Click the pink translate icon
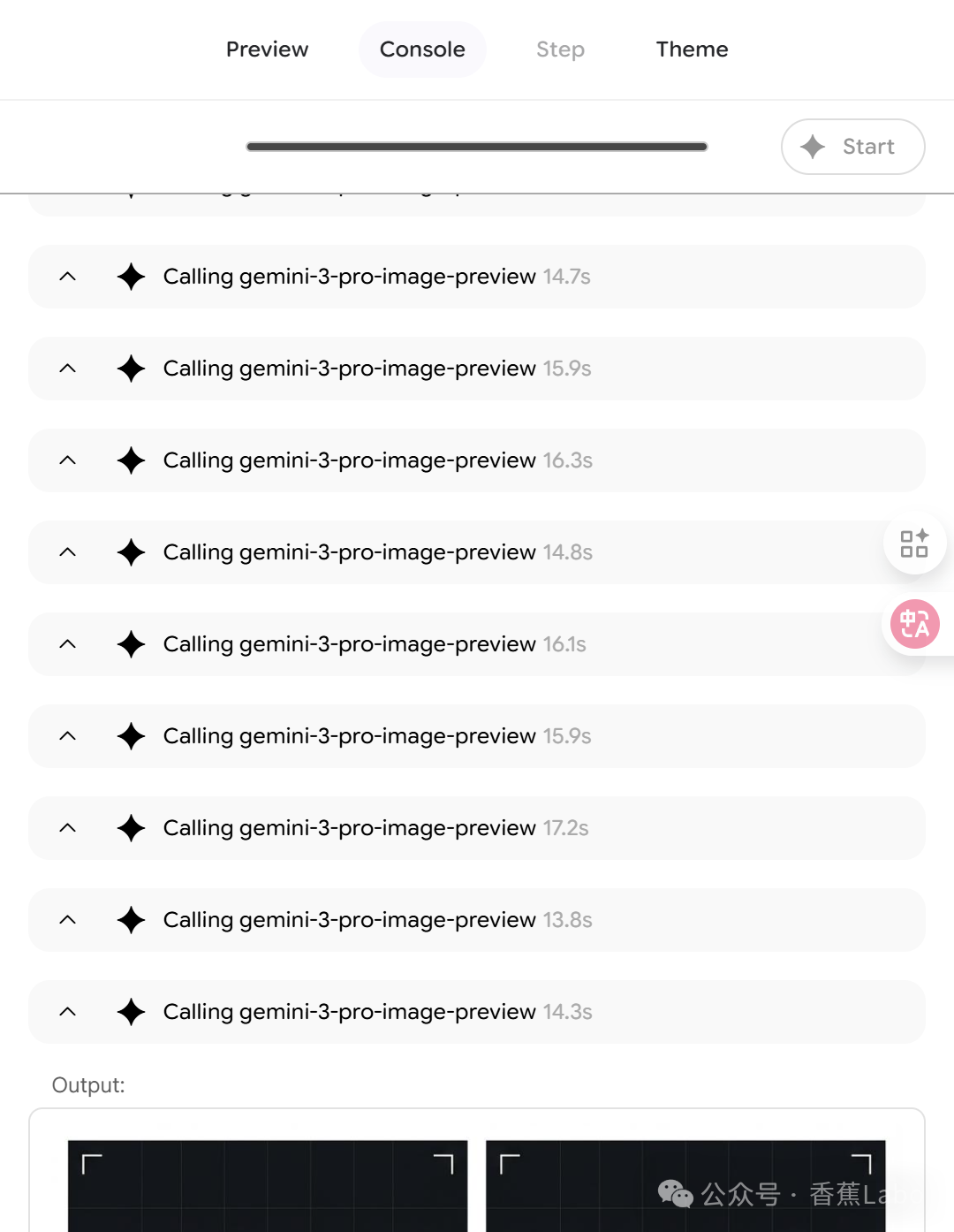 point(915,625)
